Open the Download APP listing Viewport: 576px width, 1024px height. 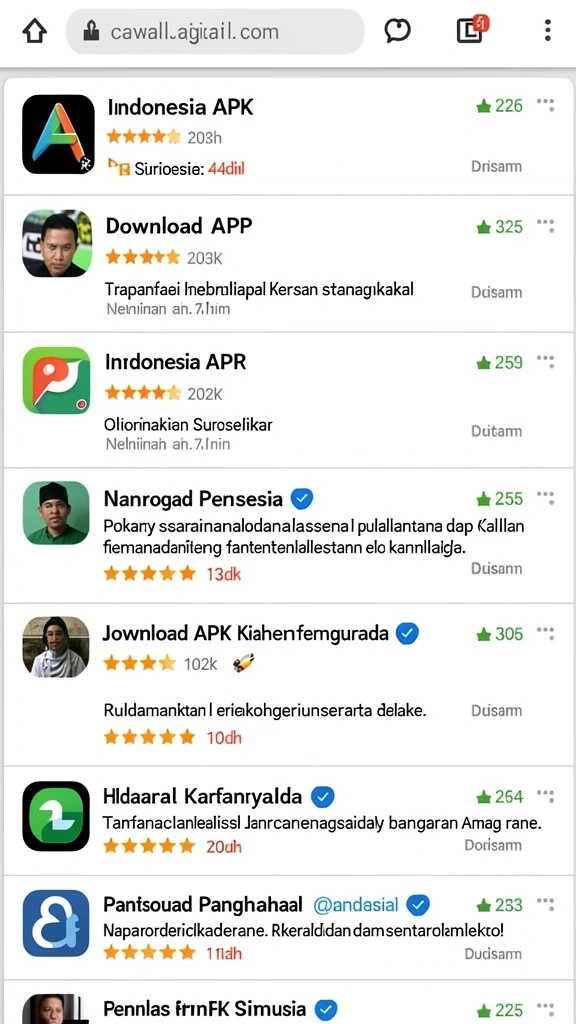tap(288, 264)
